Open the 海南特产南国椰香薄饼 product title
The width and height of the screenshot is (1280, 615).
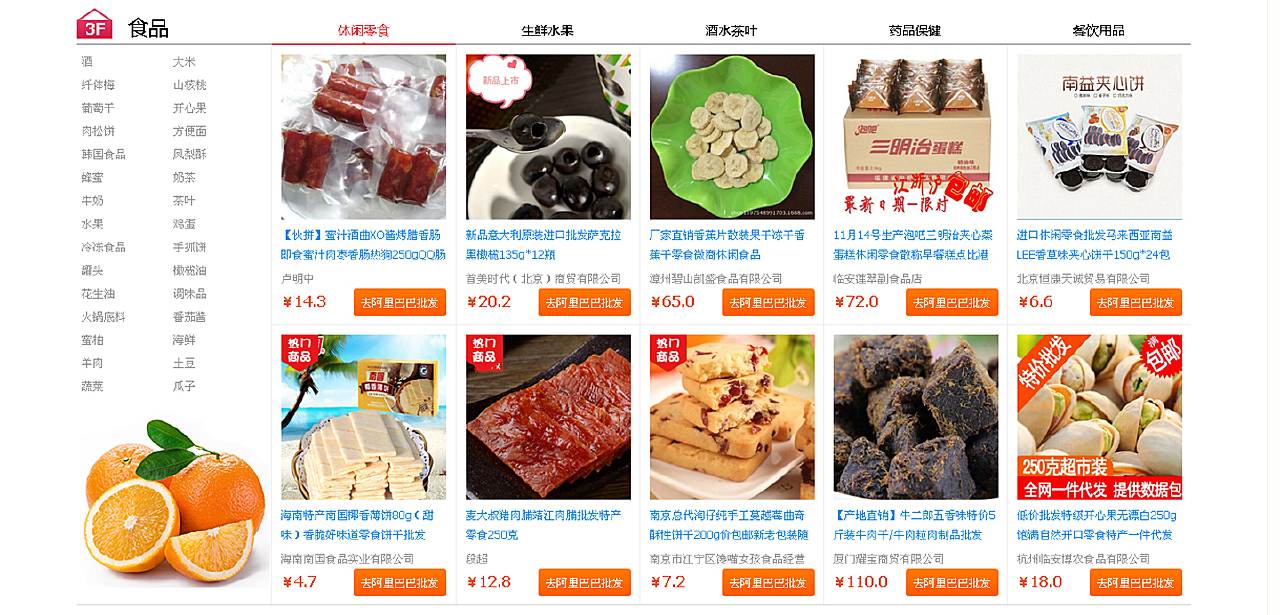[x=363, y=525]
